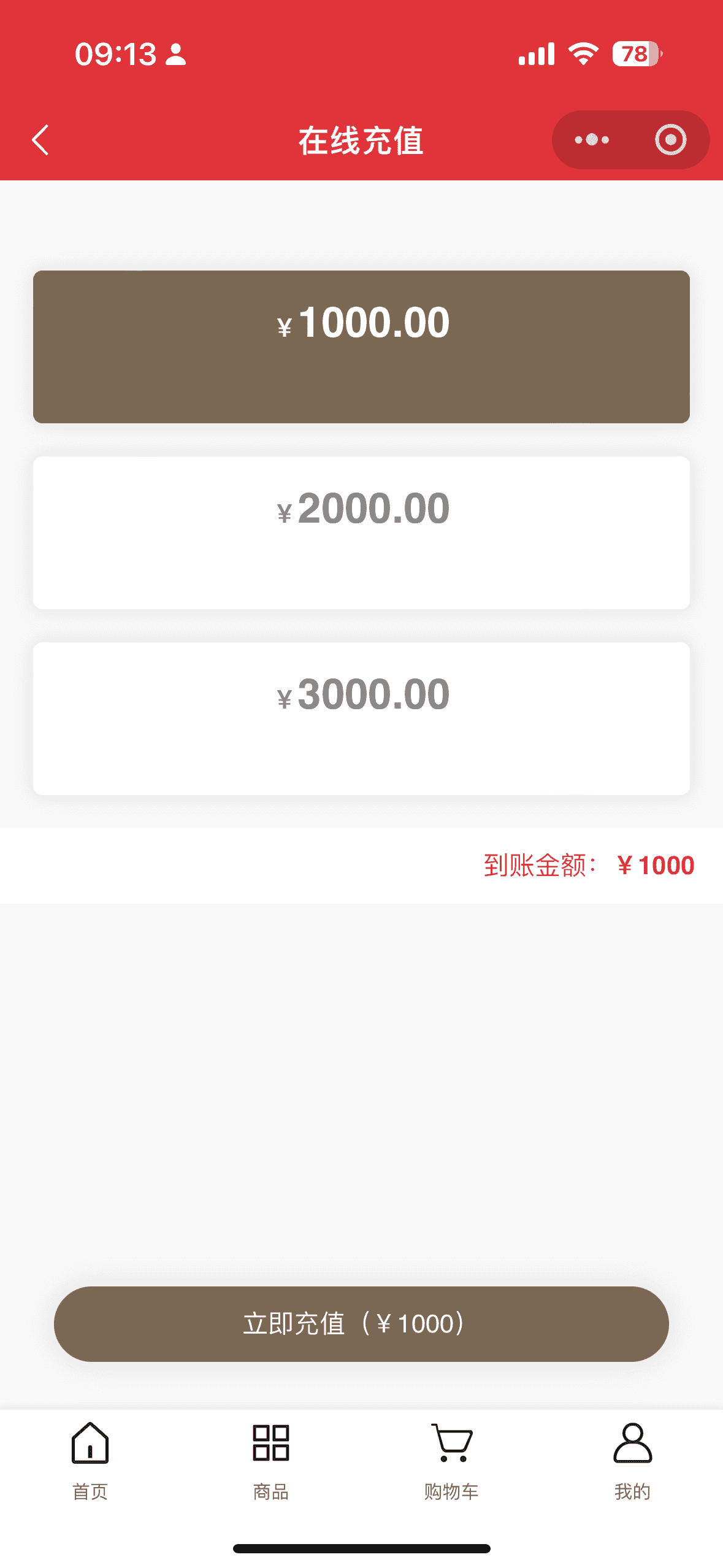
Task: Choose the ¥2000.00 recharge option
Action: point(361,532)
